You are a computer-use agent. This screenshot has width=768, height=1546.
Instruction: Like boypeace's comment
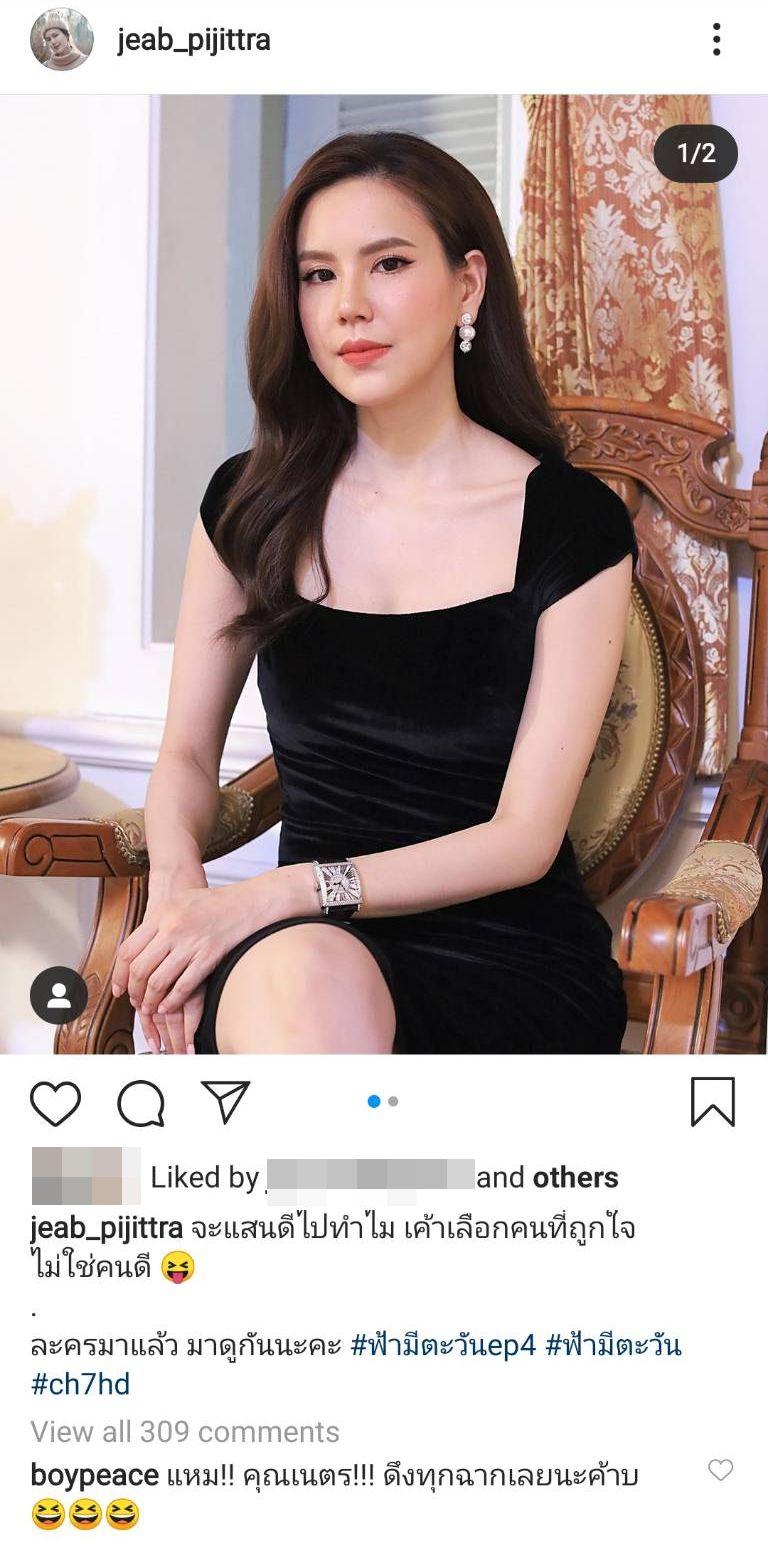tap(720, 1470)
